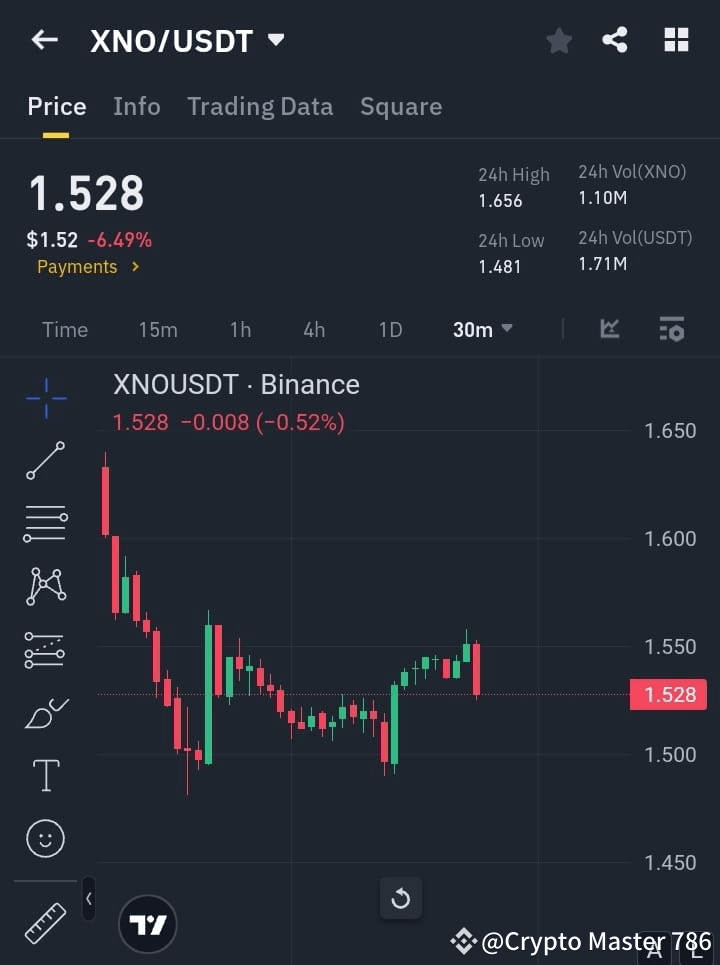Select the trend line drawing tool
This screenshot has width=720, height=965.
(45, 461)
